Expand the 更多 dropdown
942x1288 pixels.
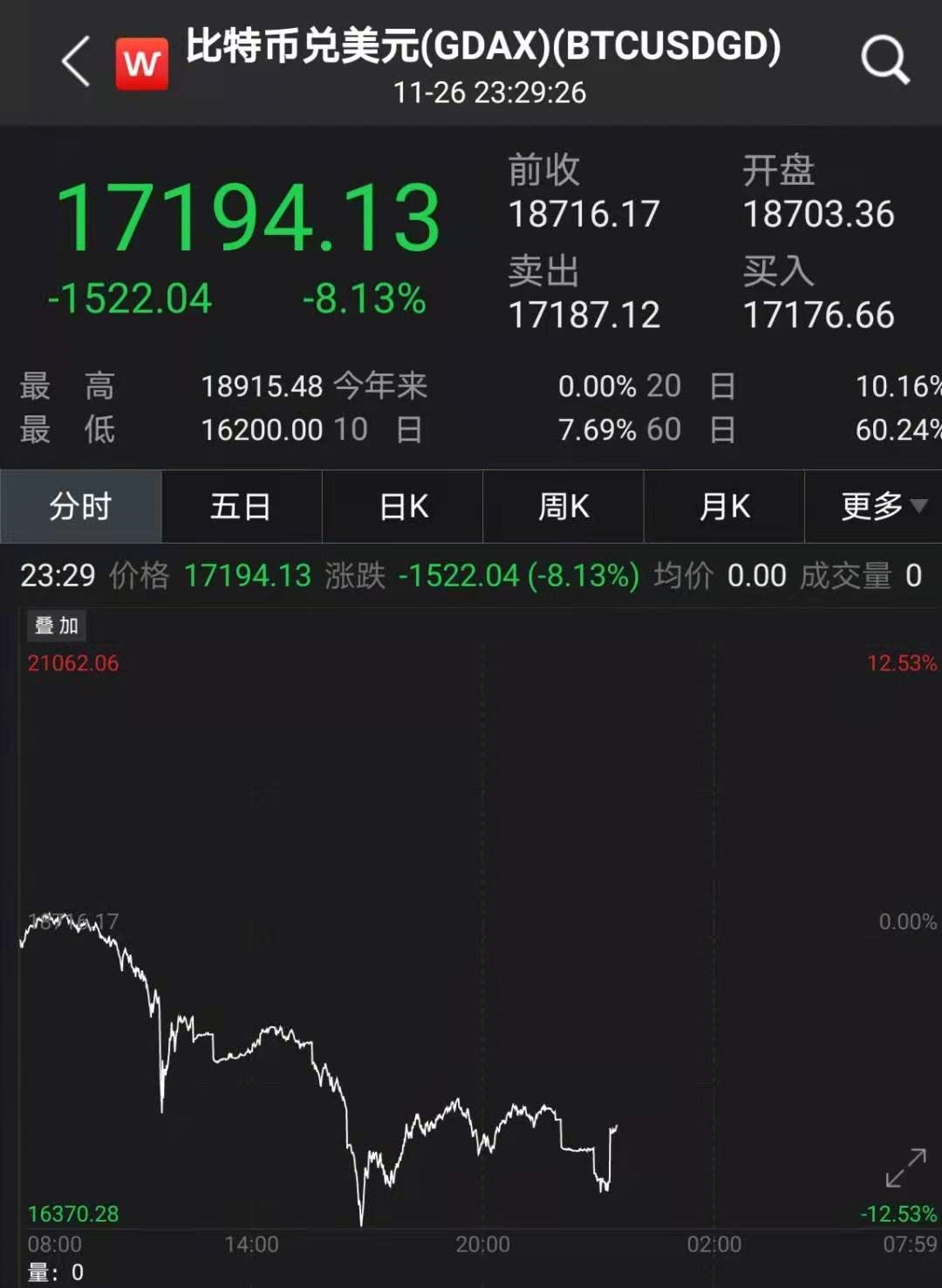881,506
